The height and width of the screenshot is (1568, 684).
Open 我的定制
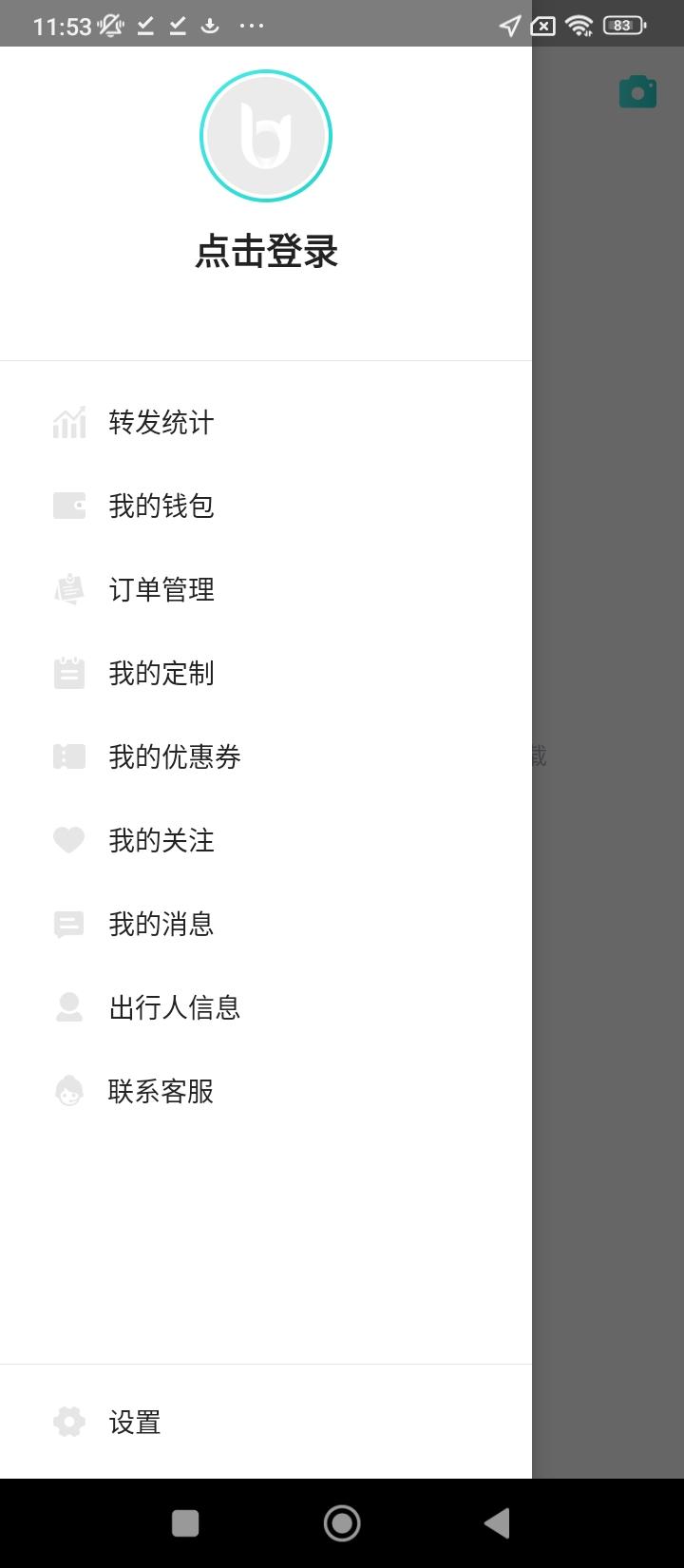(x=161, y=674)
